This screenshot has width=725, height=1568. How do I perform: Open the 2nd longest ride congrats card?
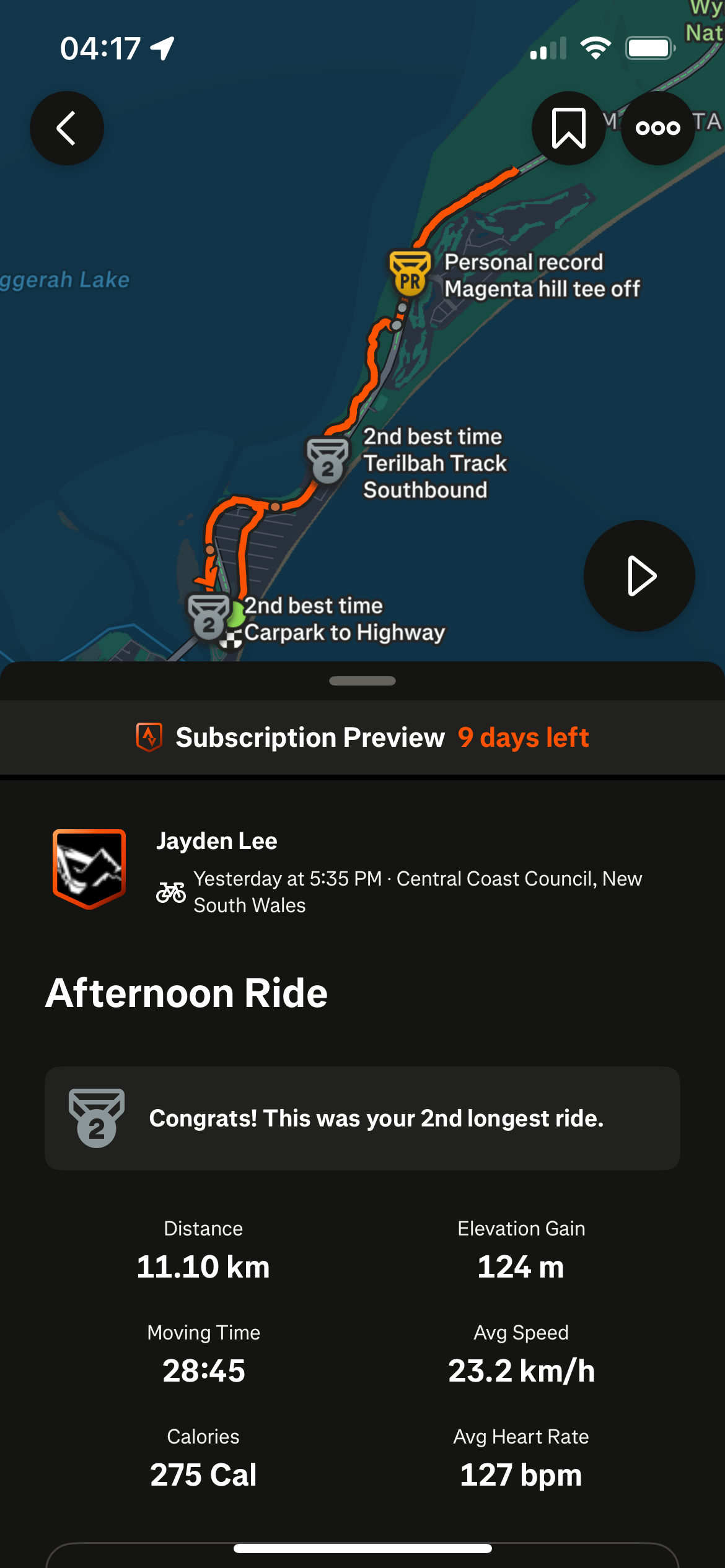pyautogui.click(x=362, y=1118)
